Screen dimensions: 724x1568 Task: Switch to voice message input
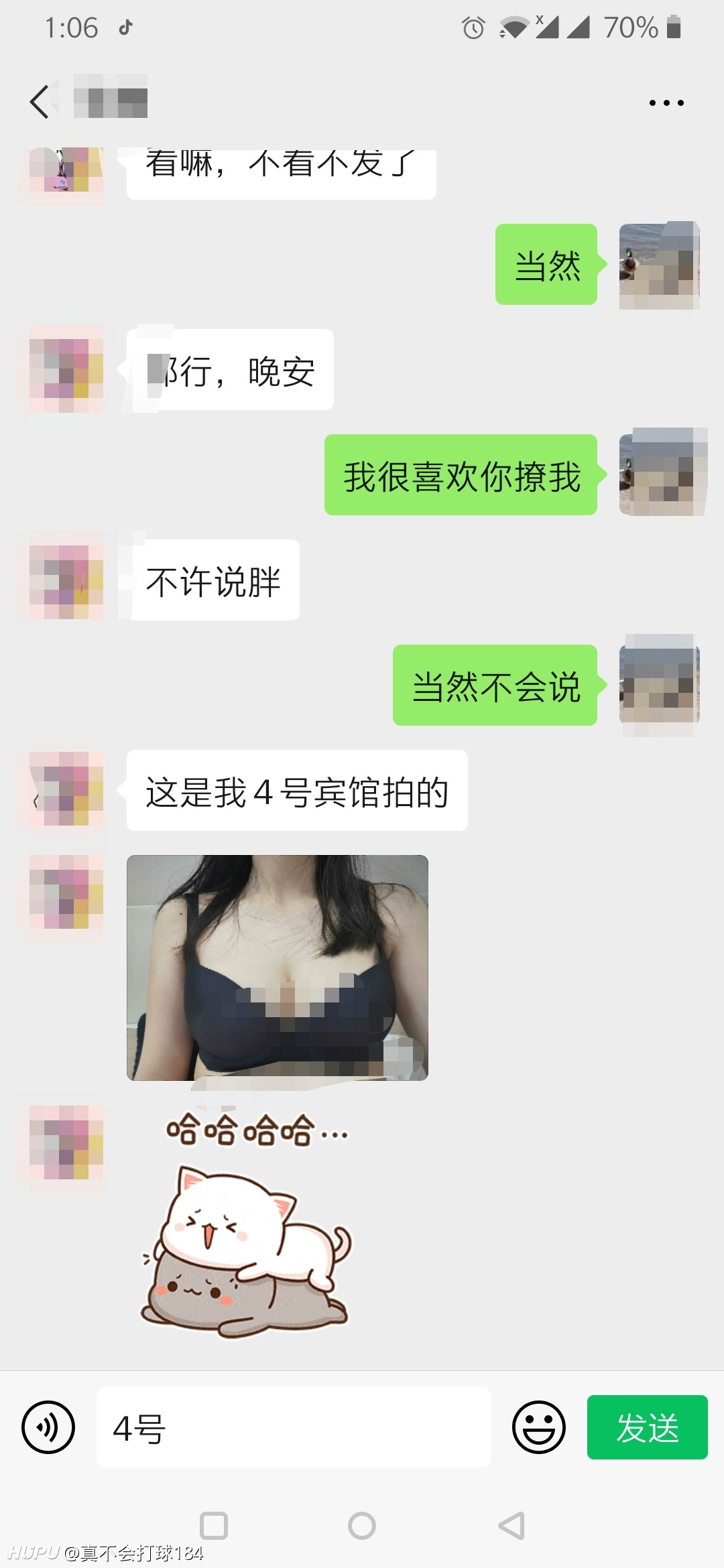click(x=48, y=1427)
